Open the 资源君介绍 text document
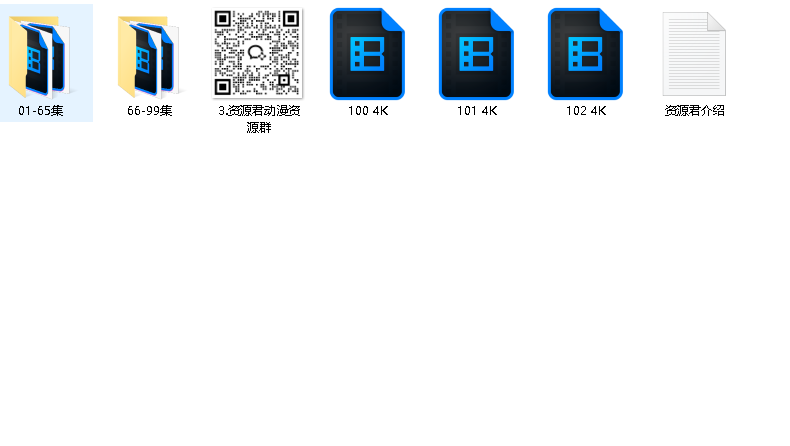 coord(694,57)
